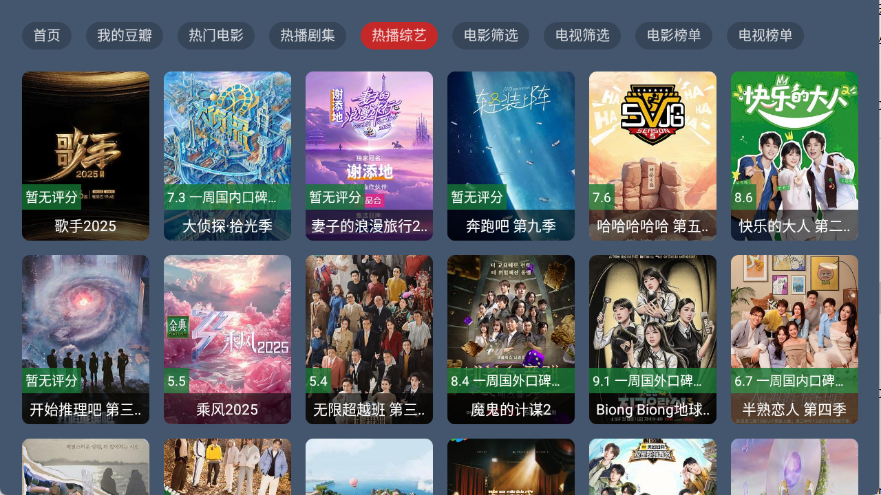
Task: Switch to the 首页 tab
Action: pyautogui.click(x=46, y=35)
